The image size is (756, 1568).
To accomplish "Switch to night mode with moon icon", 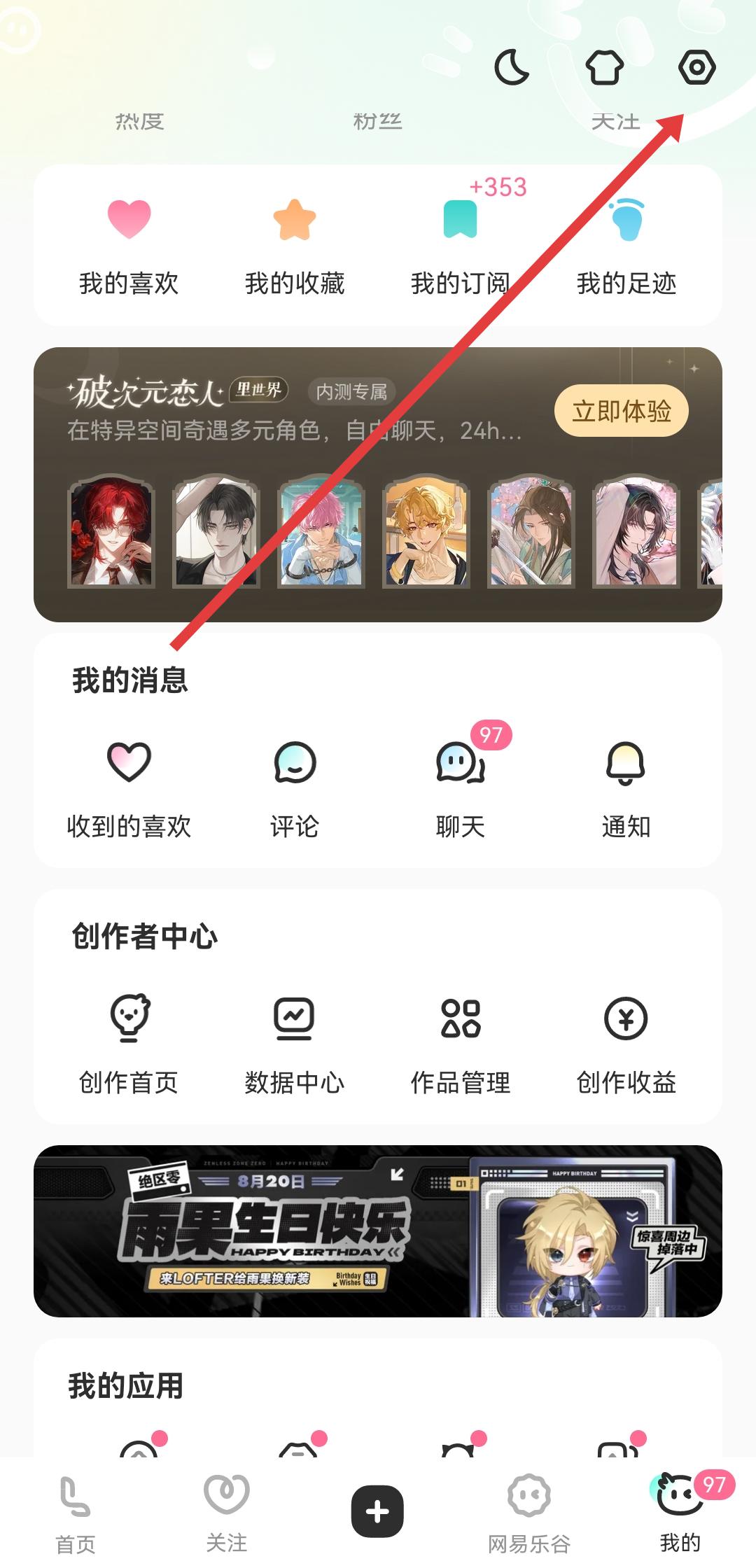I will 512,68.
